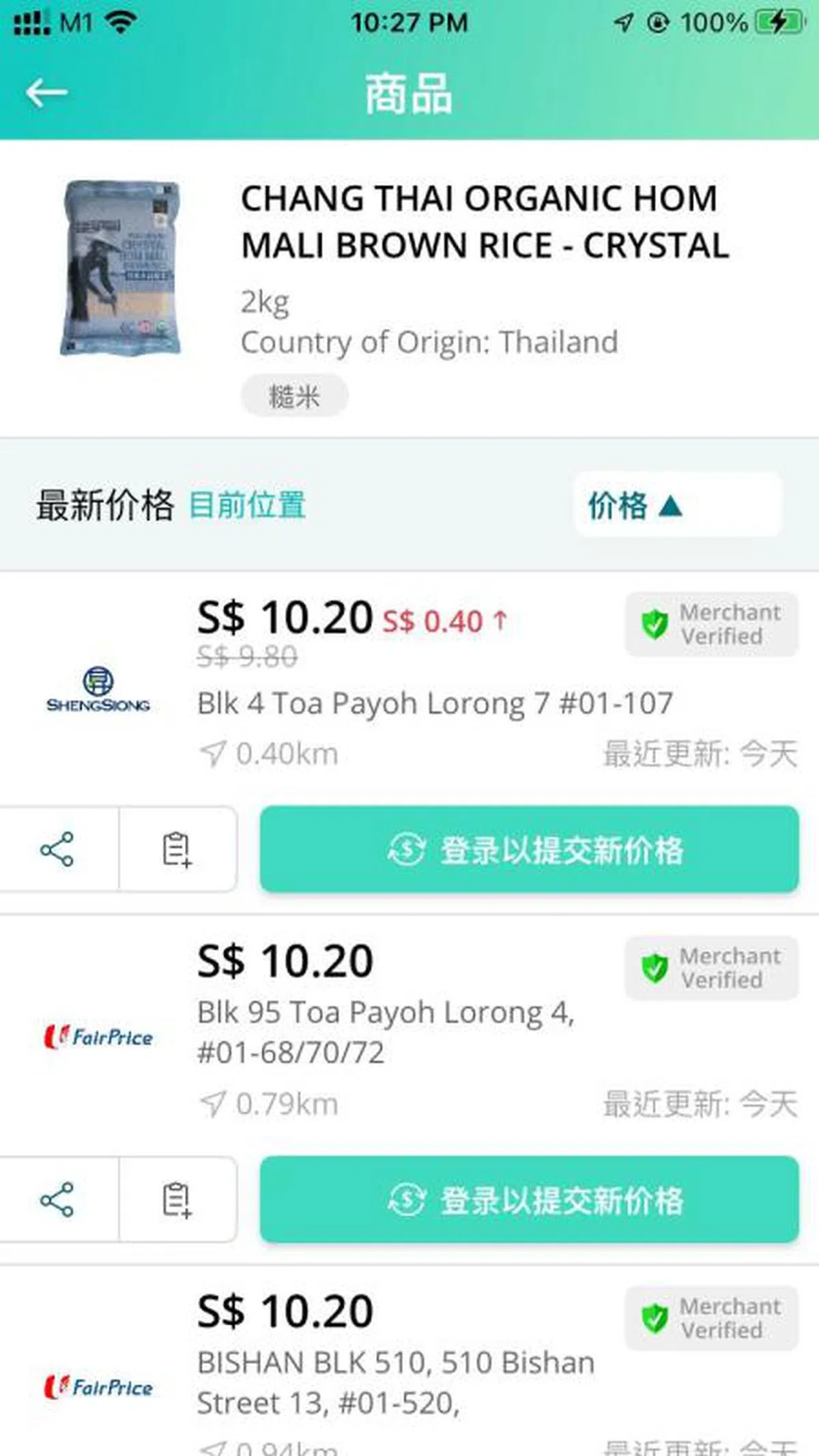
Task: View the Chang Thai brown rice product image
Action: (x=123, y=268)
